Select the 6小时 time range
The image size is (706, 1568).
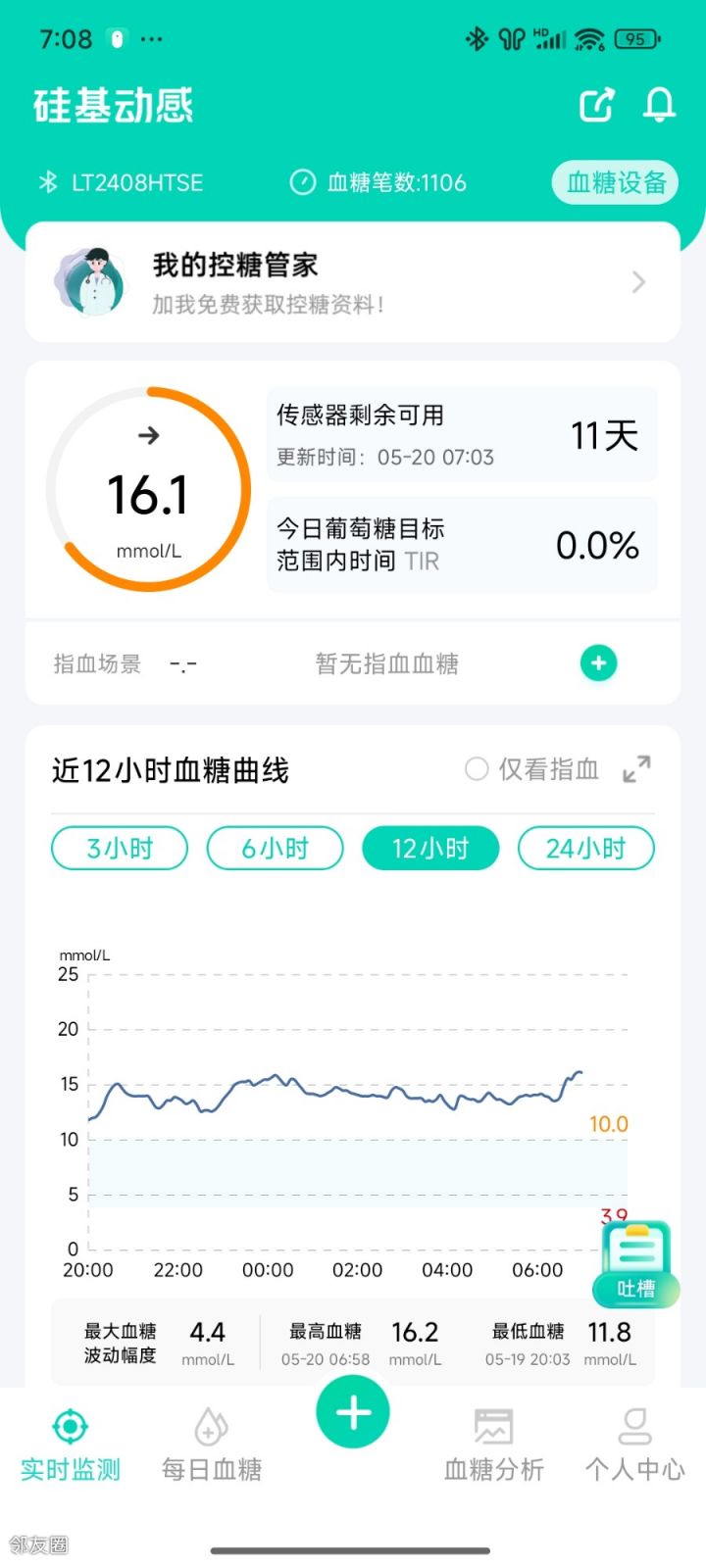coord(275,848)
